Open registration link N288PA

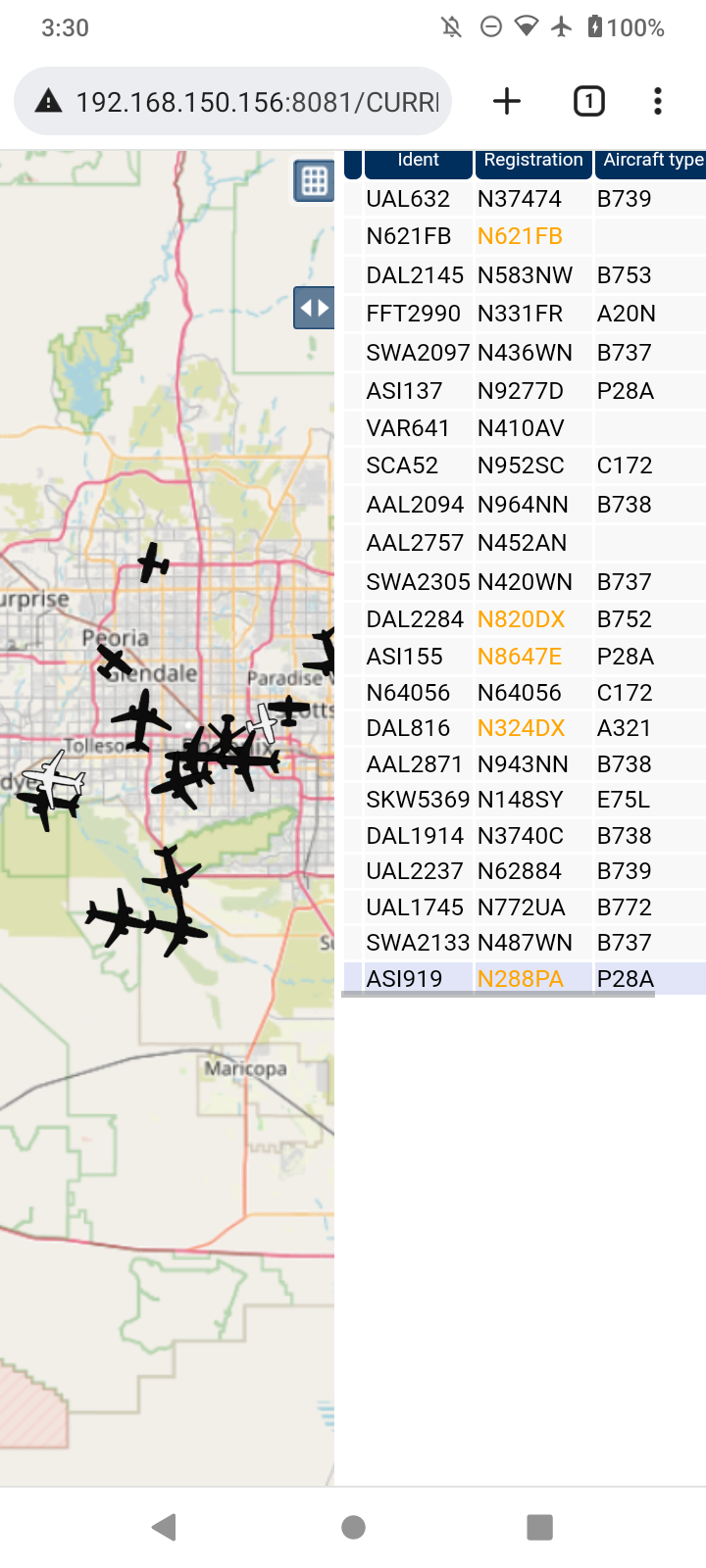pyautogui.click(x=520, y=979)
